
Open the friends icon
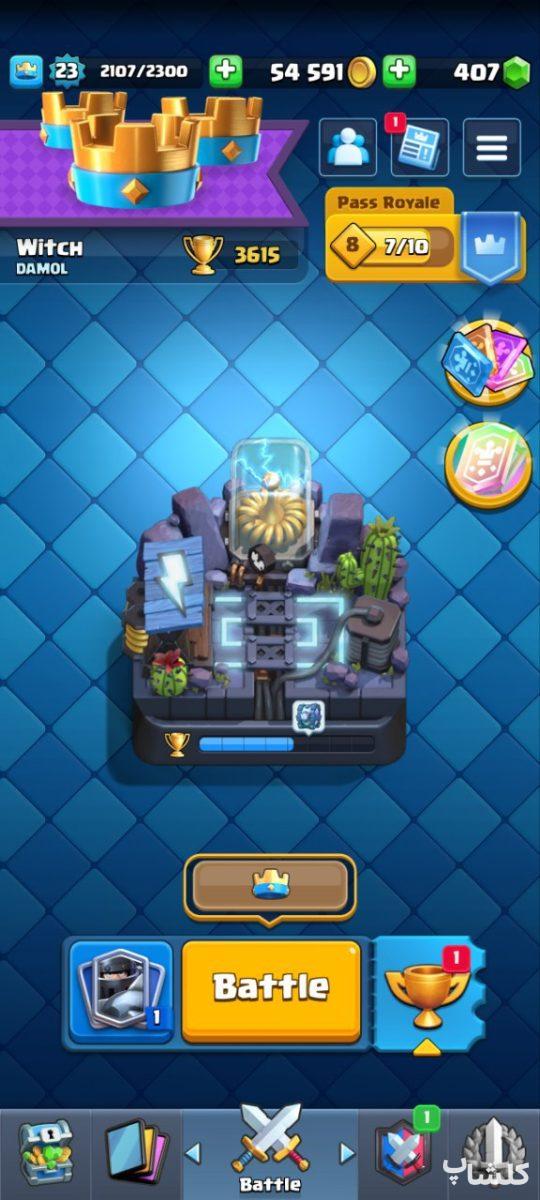tap(347, 147)
